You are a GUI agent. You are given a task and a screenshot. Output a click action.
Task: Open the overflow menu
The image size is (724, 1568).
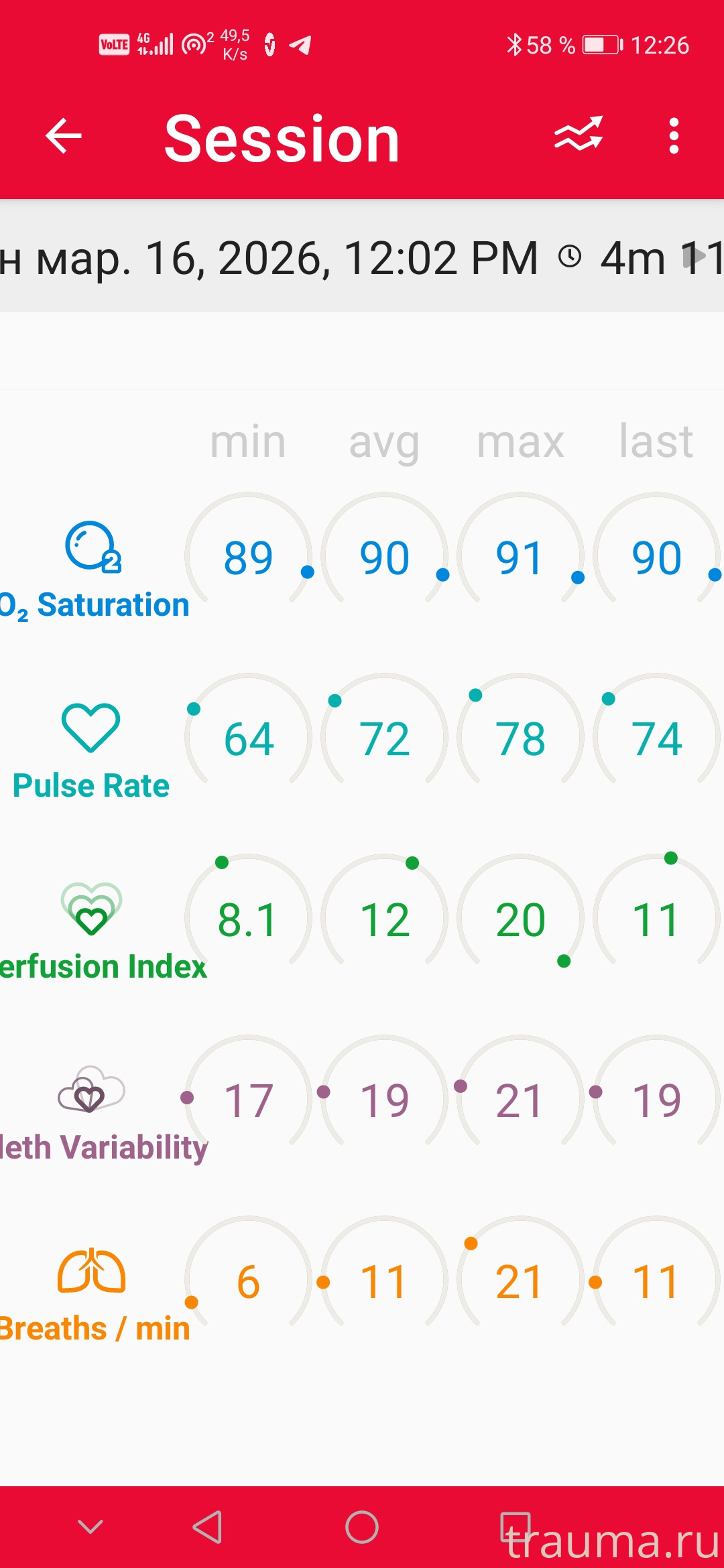[x=674, y=136]
